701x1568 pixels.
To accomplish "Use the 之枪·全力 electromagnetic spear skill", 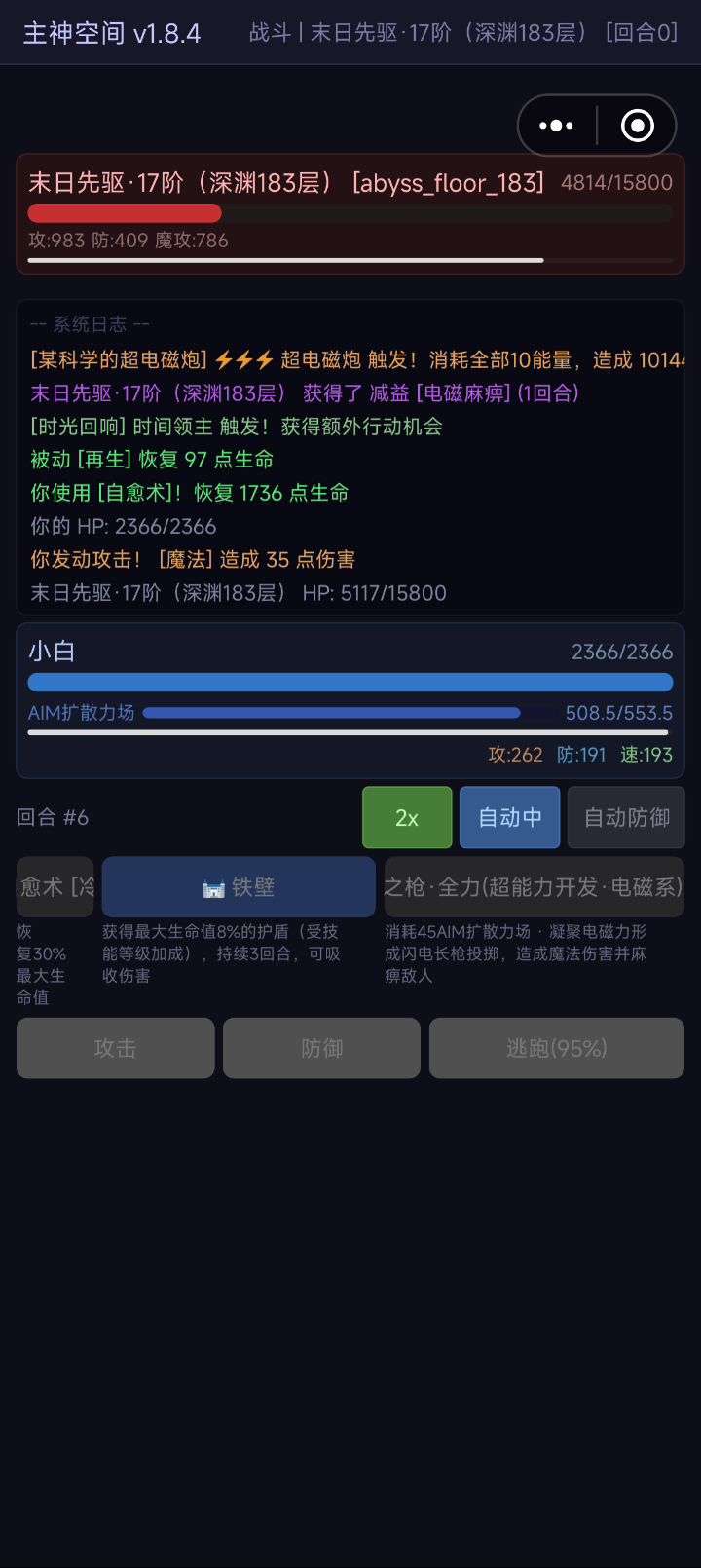I will tap(534, 887).
